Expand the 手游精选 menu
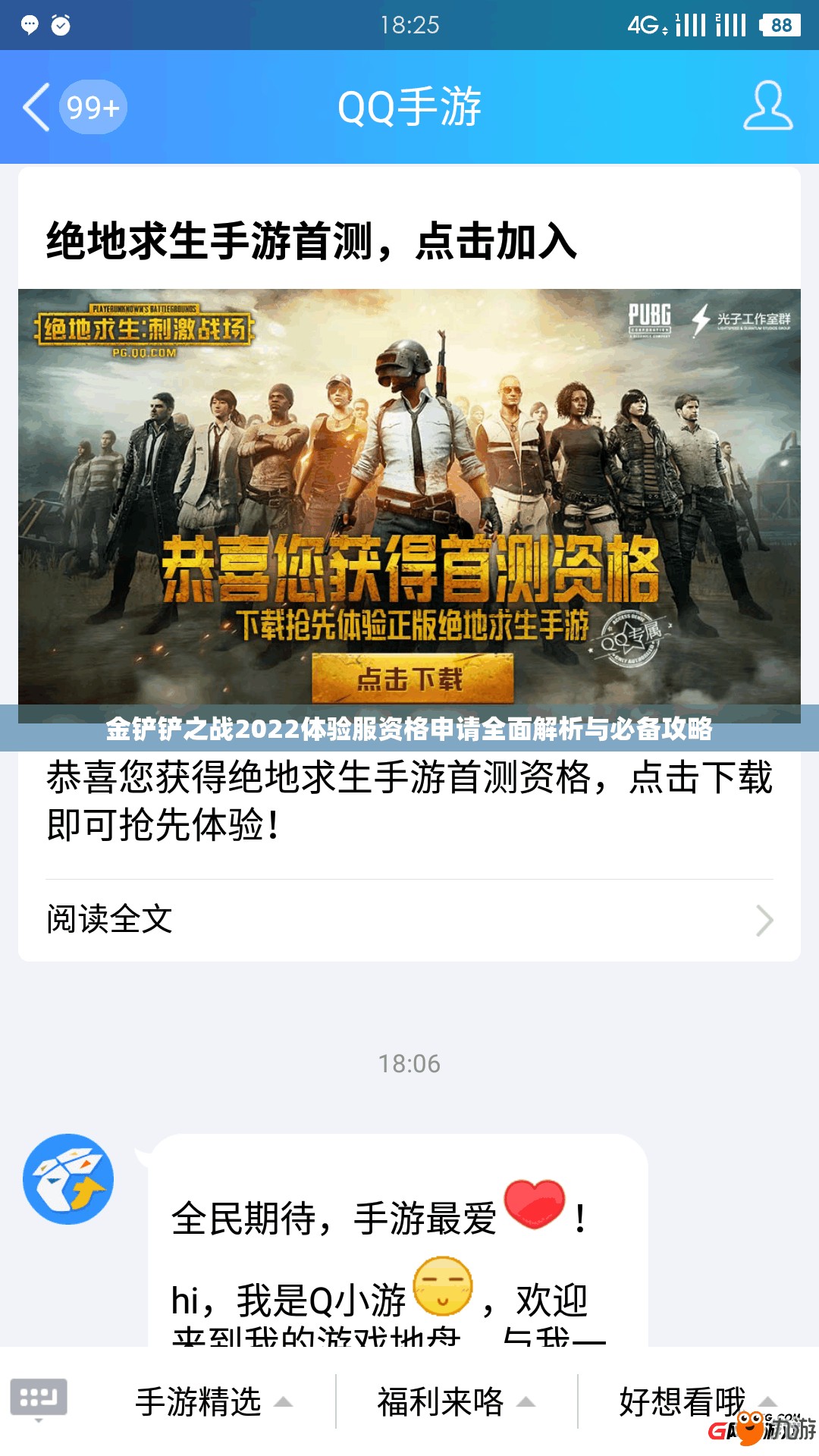Viewport: 819px width, 1456px height. point(213,1402)
